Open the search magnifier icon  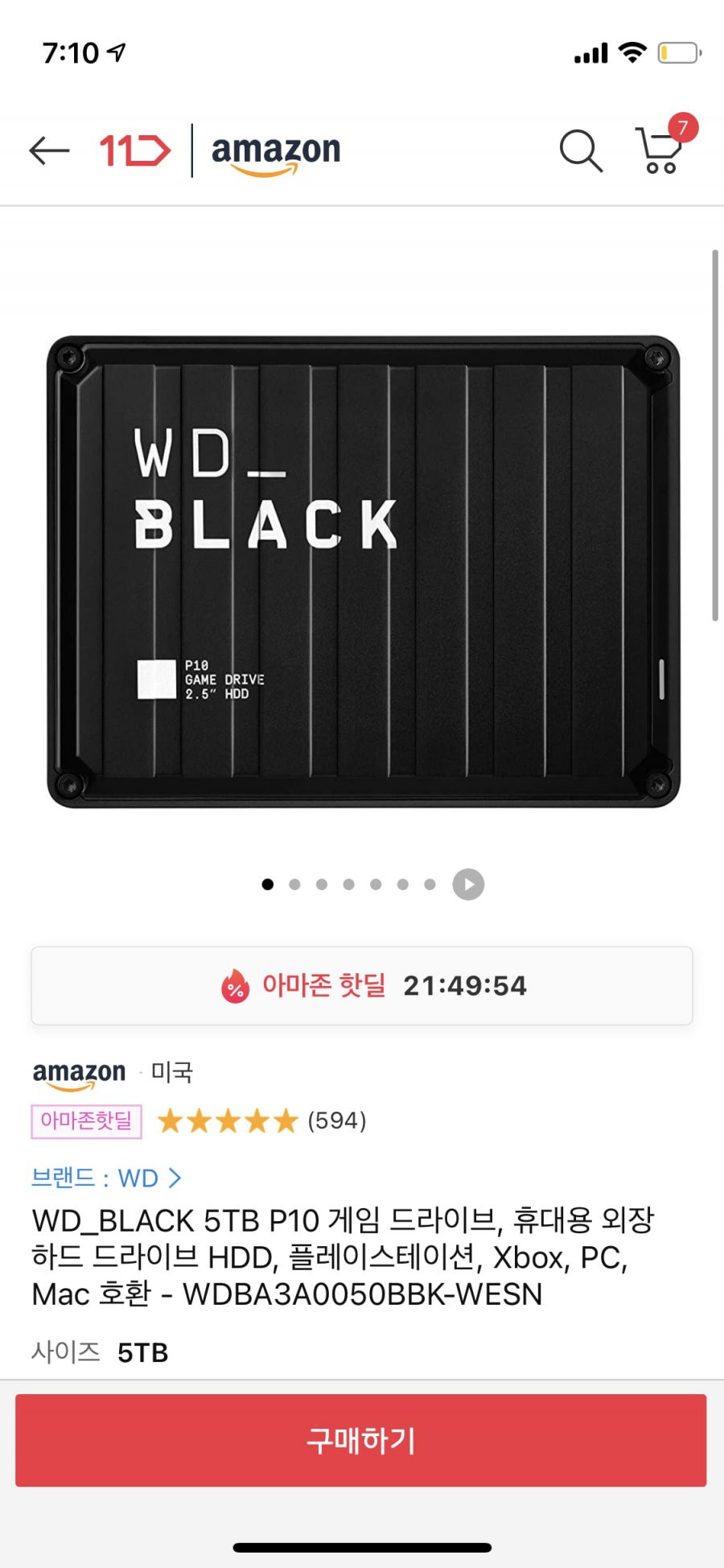(581, 151)
